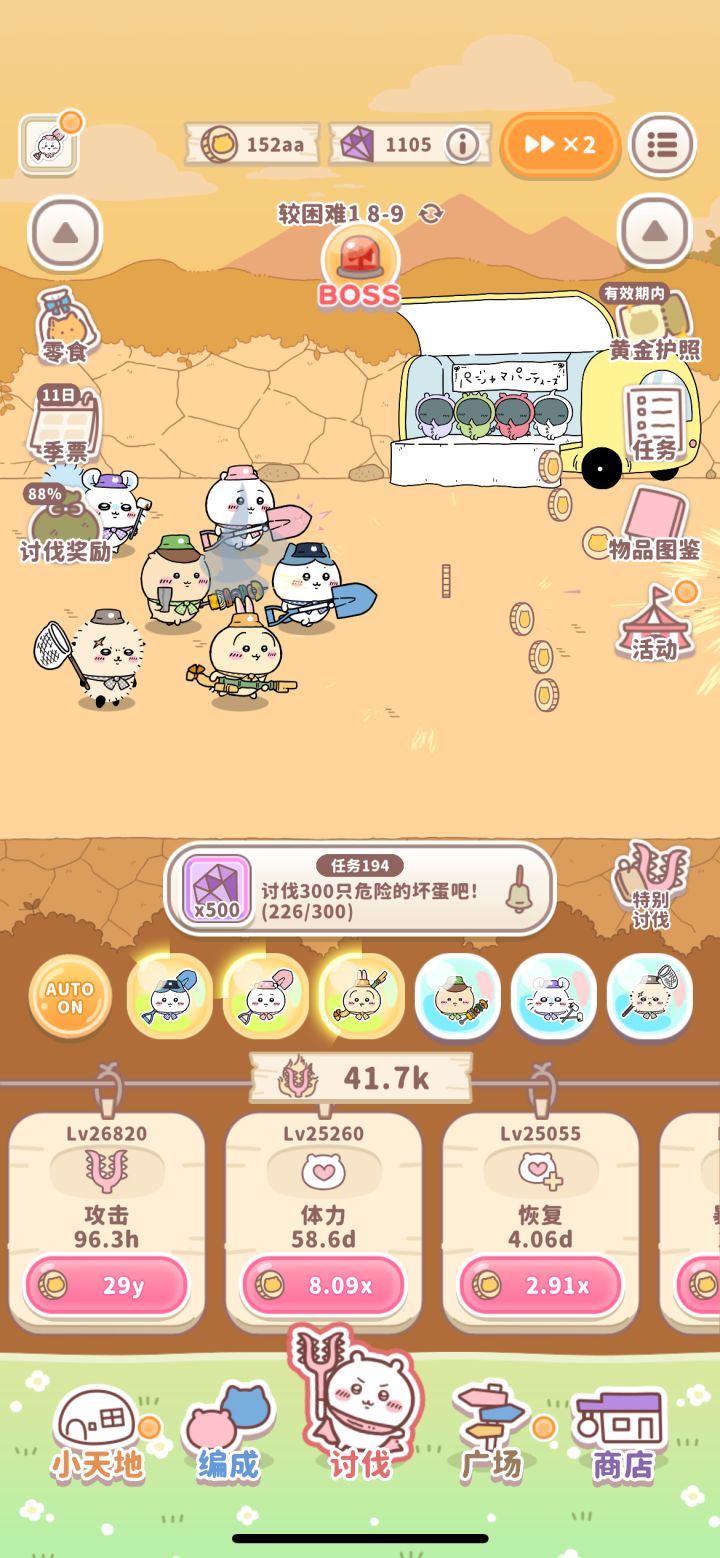Toggle AUTO ON auto-battle mode

point(69,993)
